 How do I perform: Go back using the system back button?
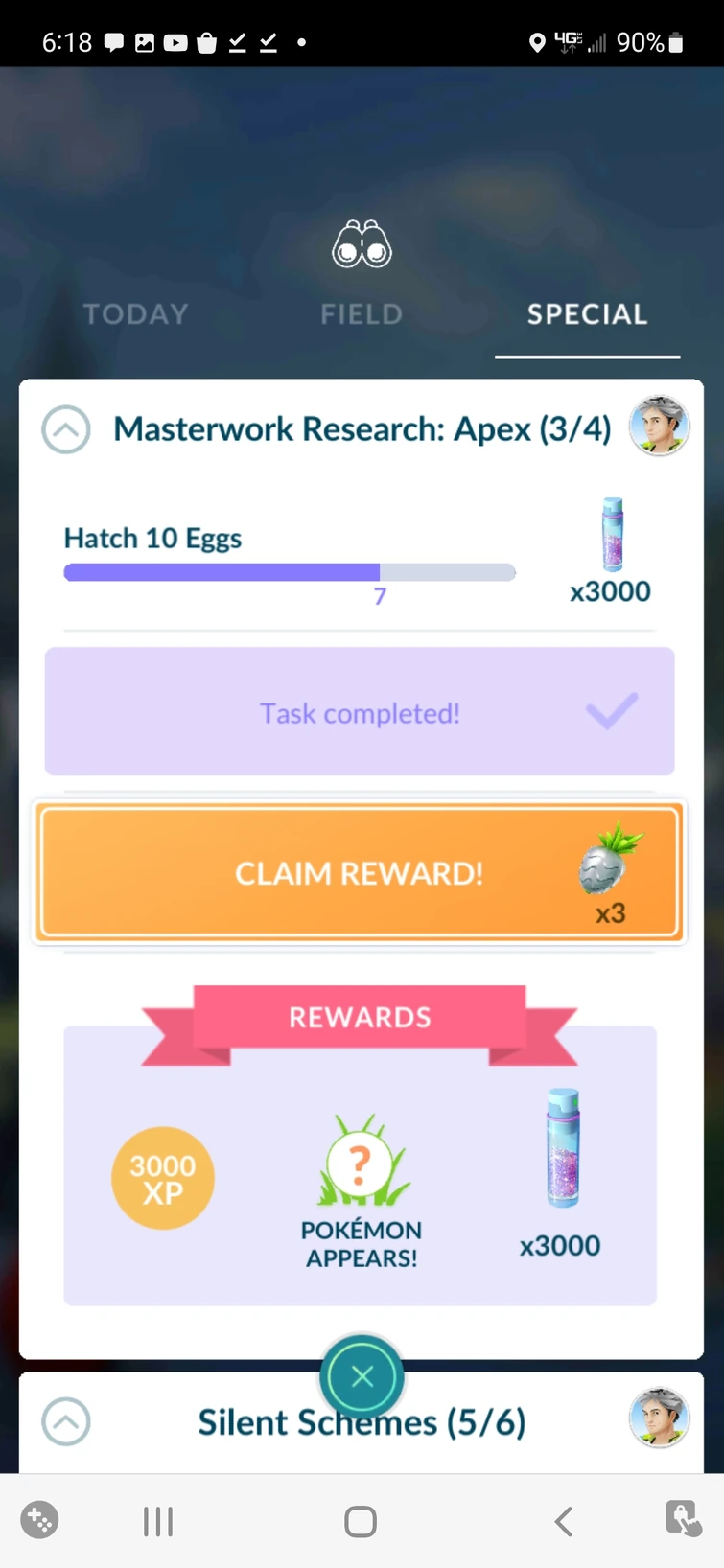point(564,1521)
